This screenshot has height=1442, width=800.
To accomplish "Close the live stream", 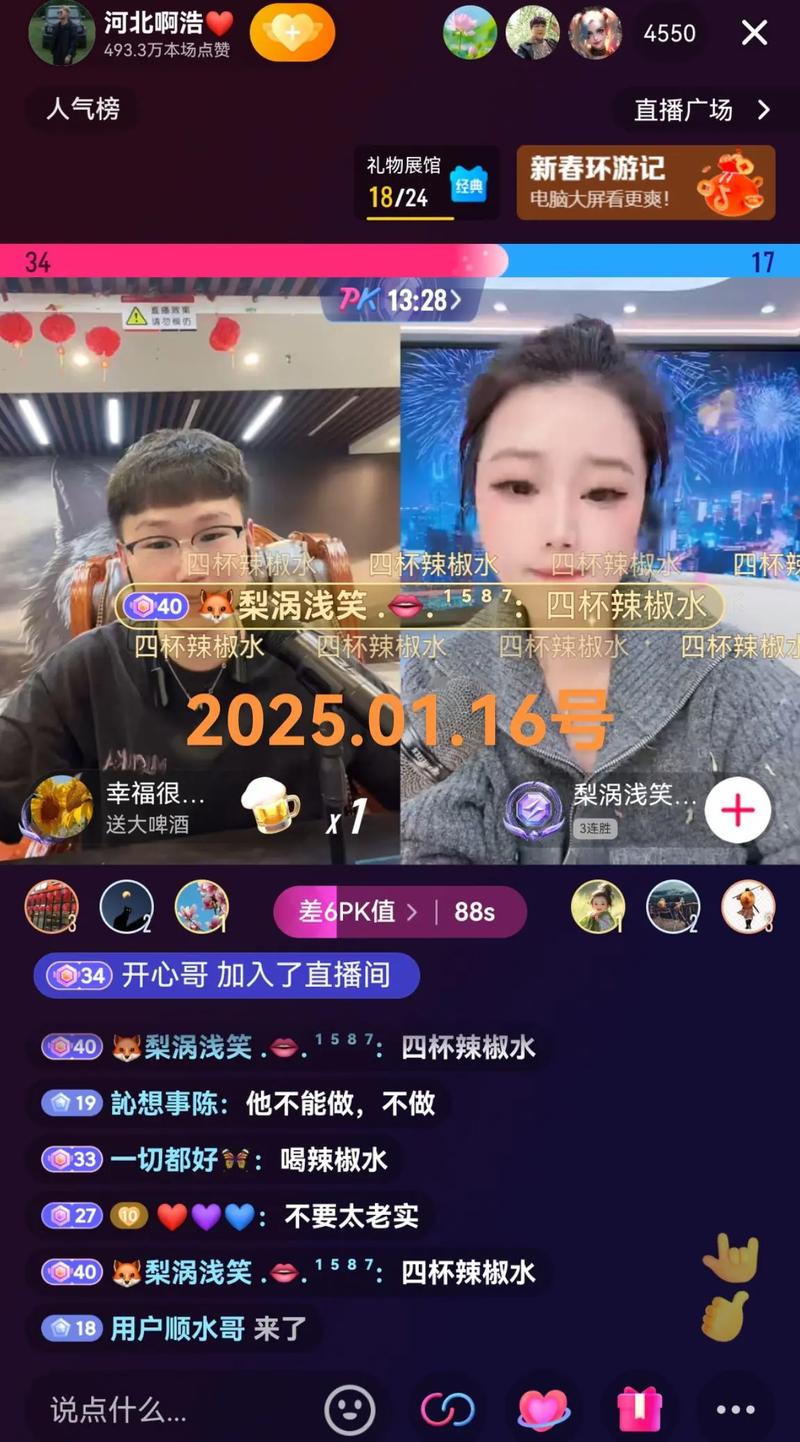I will click(x=754, y=33).
